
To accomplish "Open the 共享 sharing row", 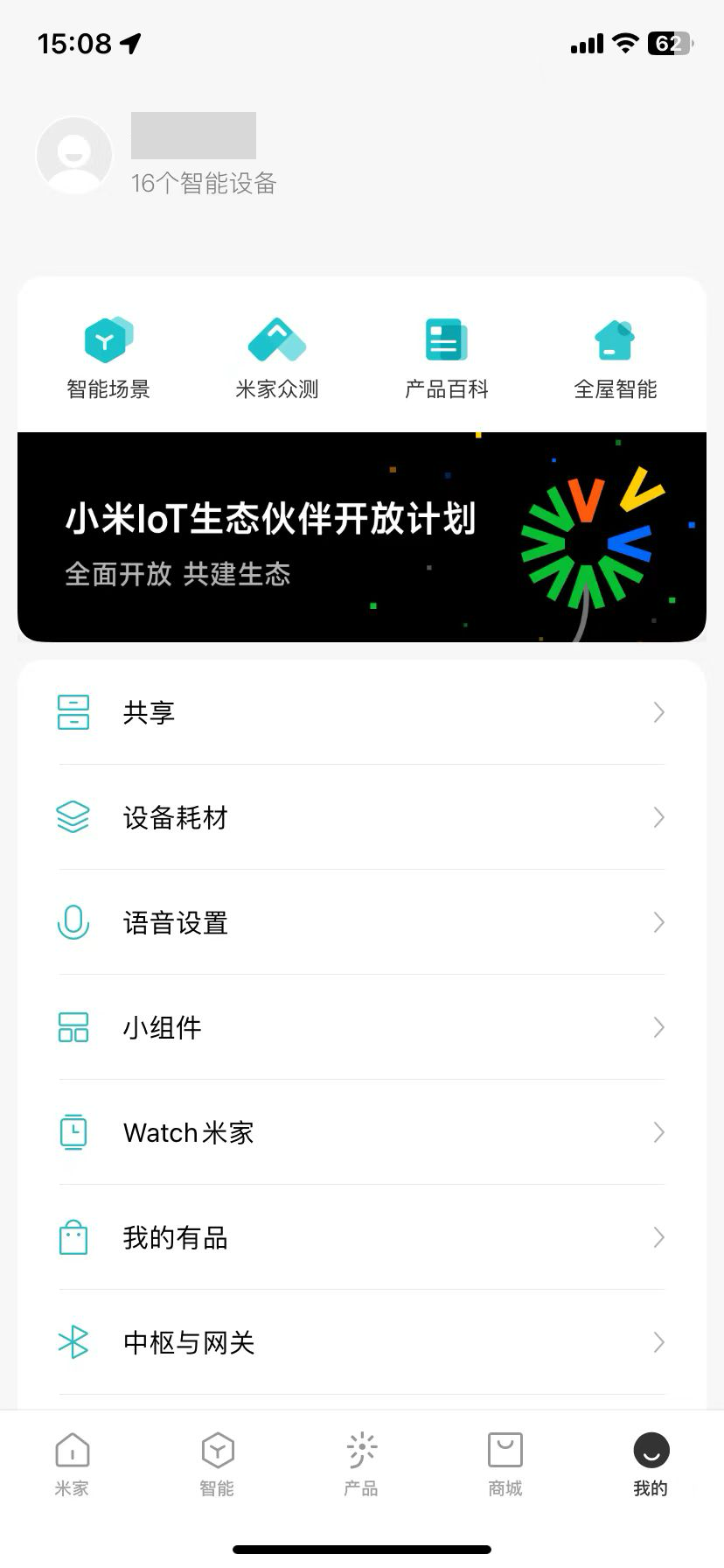I will coord(362,712).
